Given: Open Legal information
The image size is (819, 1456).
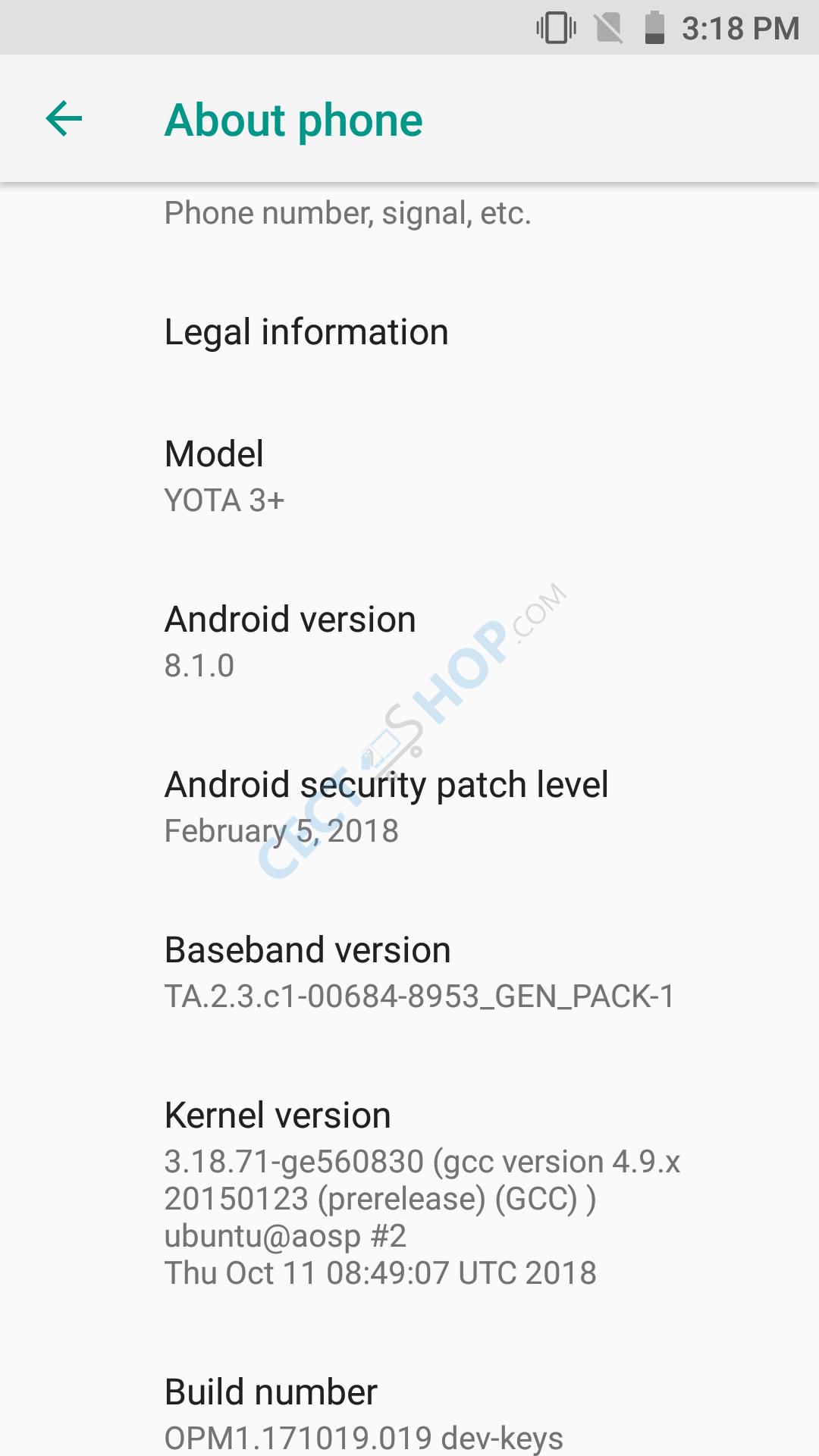Looking at the screenshot, I should 409,332.
